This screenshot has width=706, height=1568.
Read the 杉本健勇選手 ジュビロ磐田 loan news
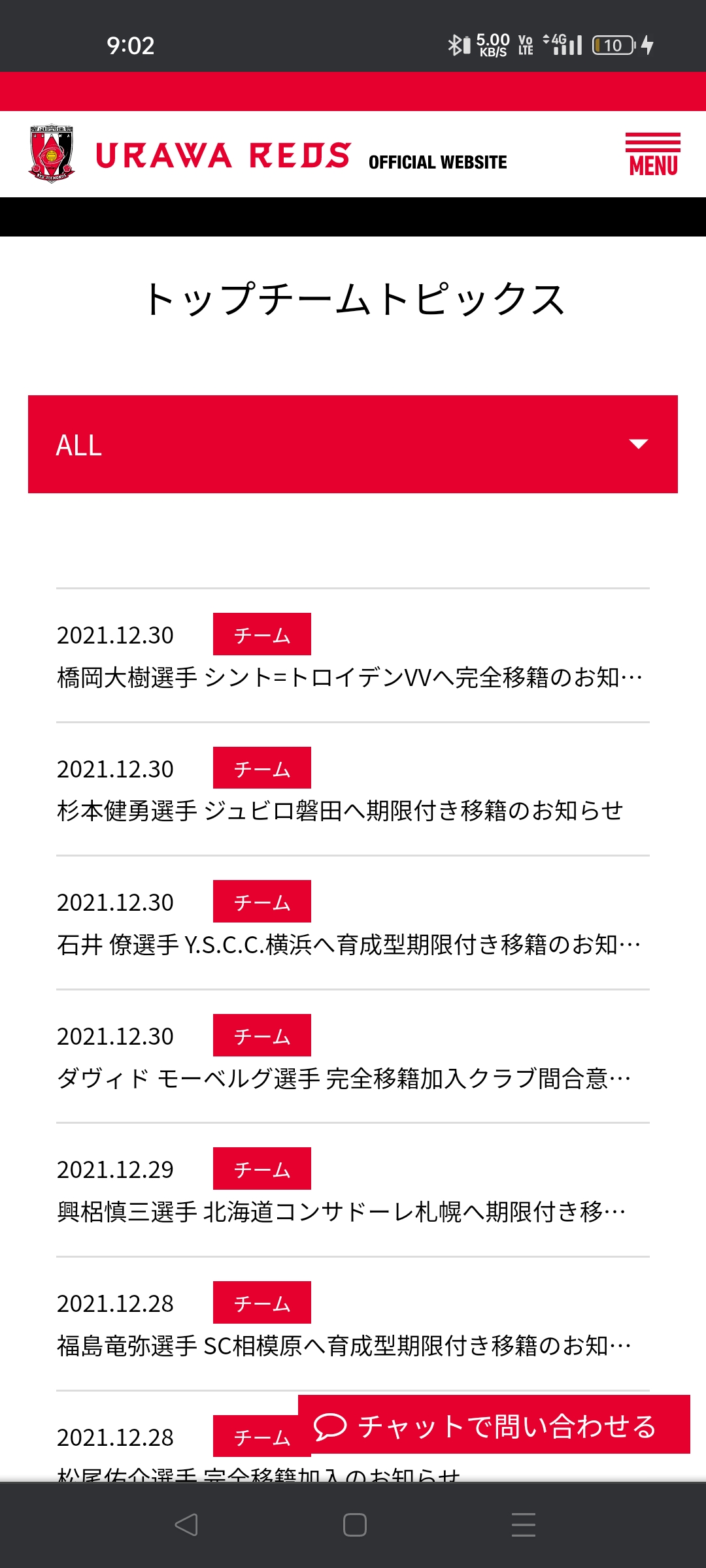(x=340, y=811)
